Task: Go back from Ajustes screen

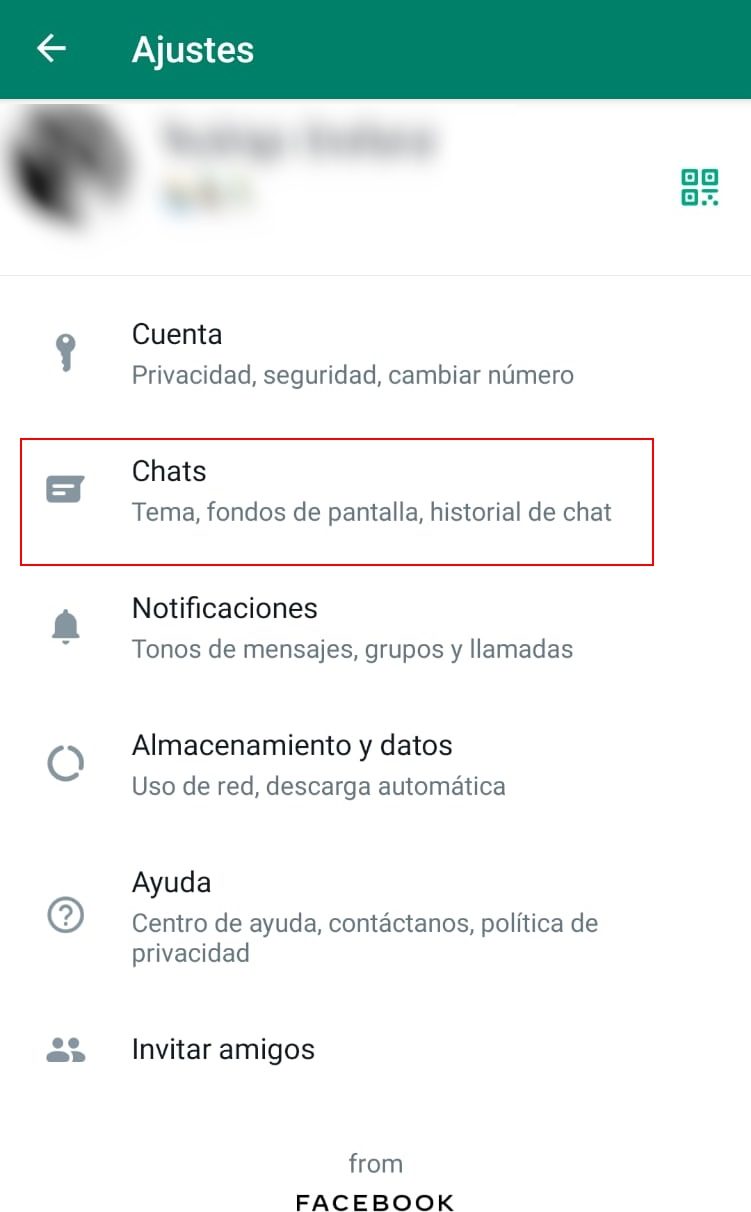Action: tap(51, 49)
